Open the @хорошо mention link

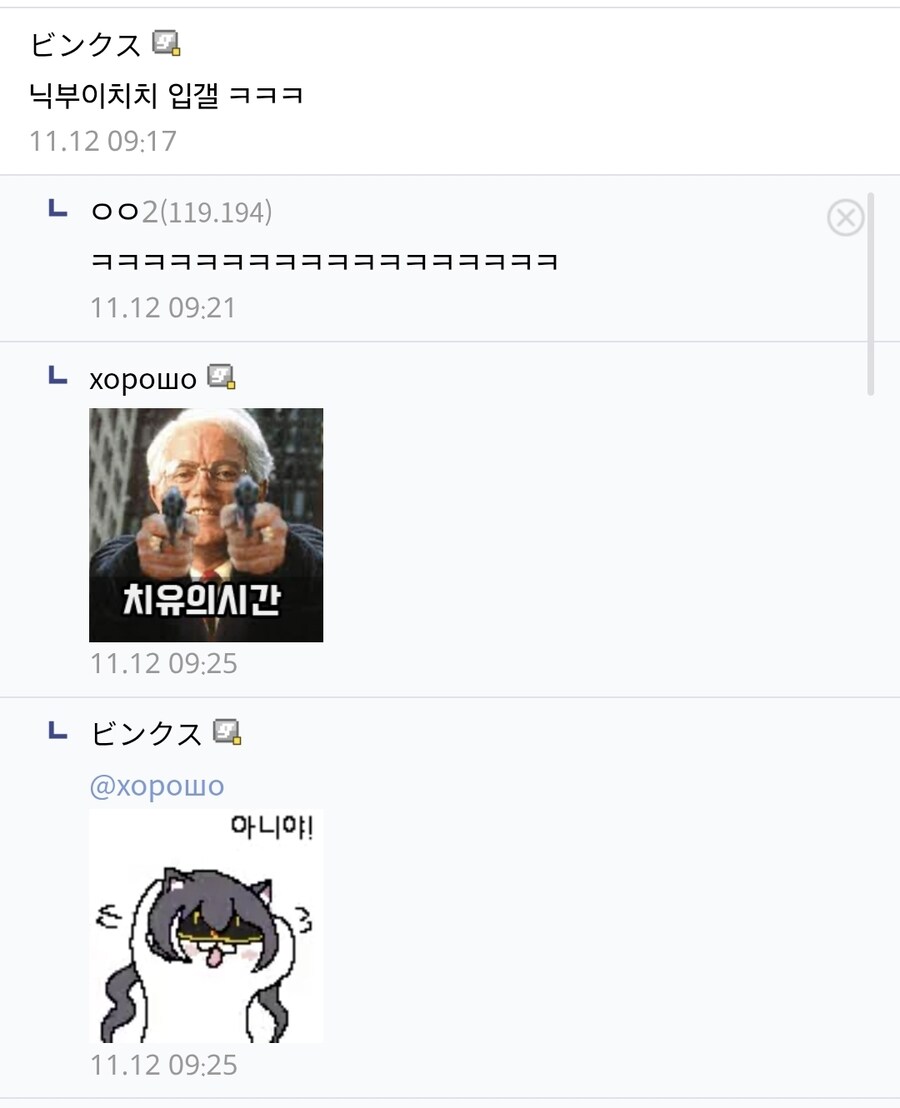coord(153,785)
